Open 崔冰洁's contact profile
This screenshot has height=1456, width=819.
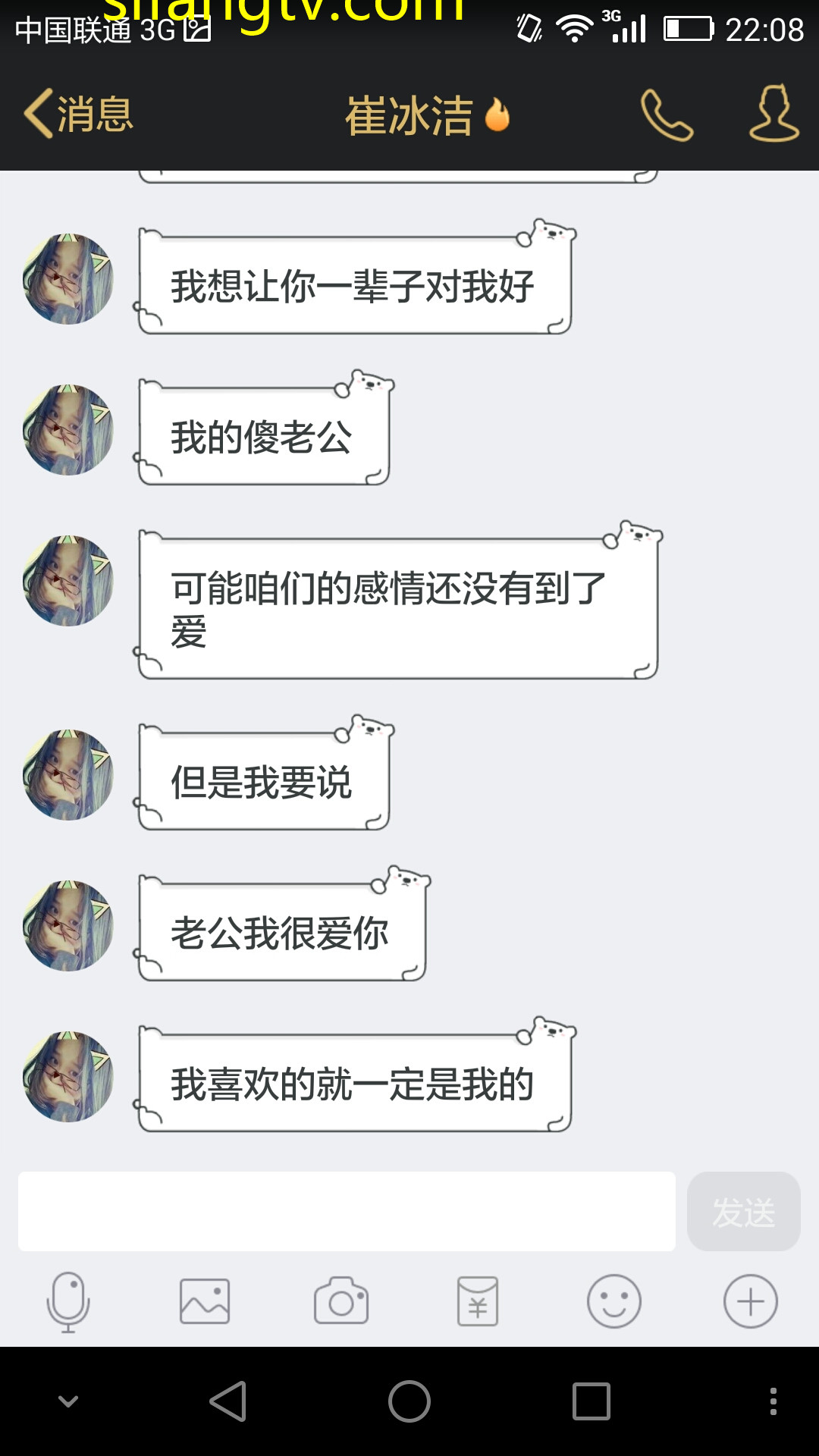click(x=773, y=115)
